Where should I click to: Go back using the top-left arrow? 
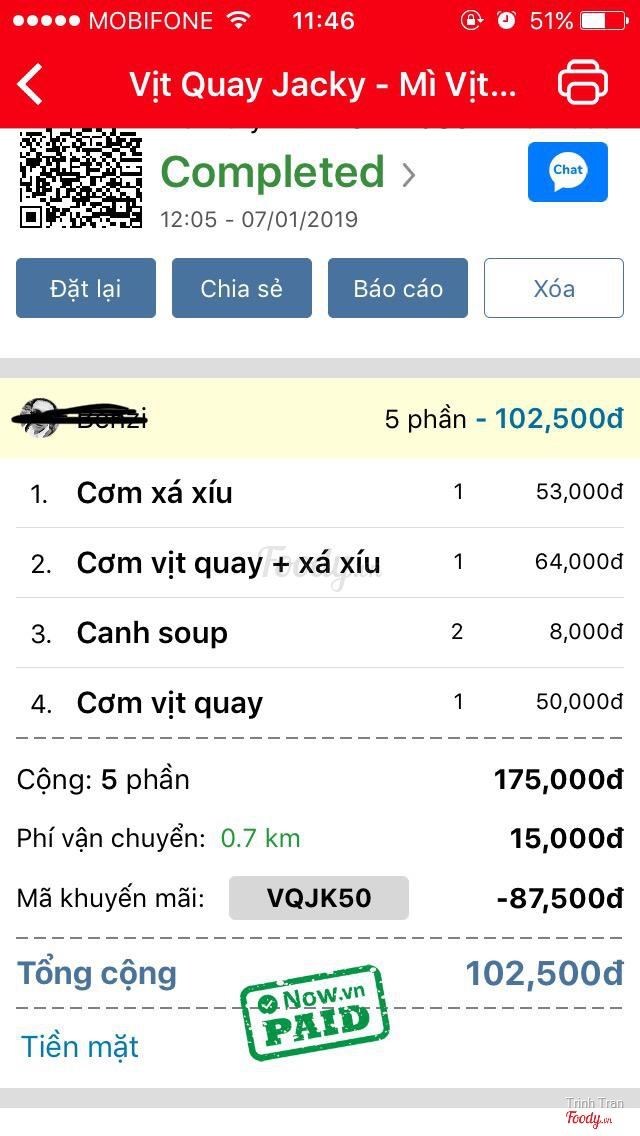31,84
